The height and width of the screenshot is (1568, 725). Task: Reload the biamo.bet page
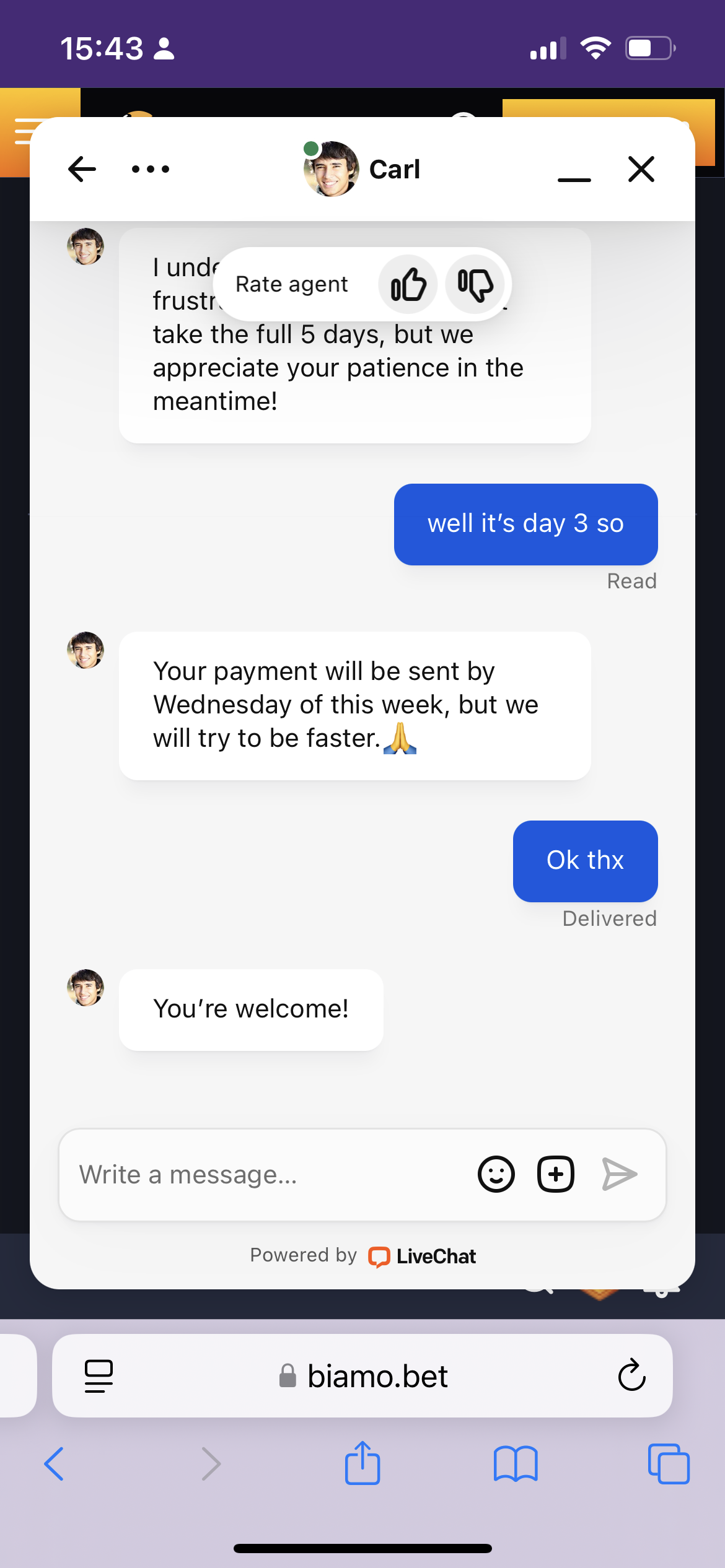click(631, 1375)
